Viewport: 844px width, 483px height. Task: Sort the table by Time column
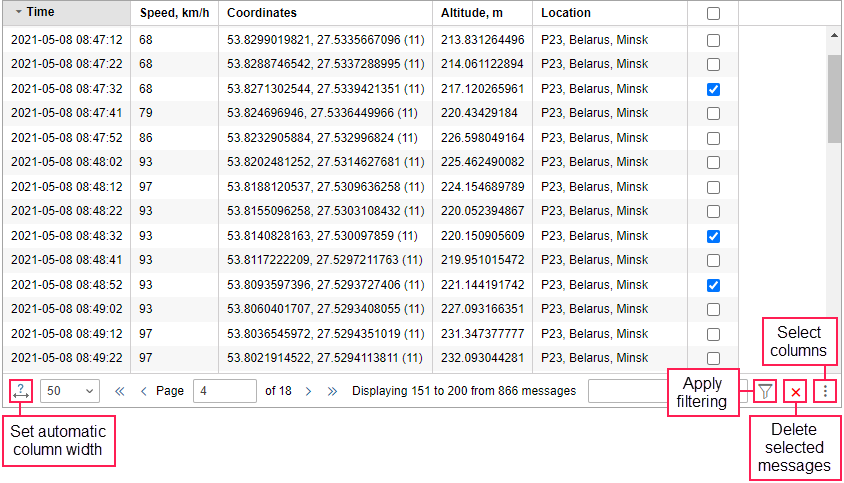[x=40, y=13]
